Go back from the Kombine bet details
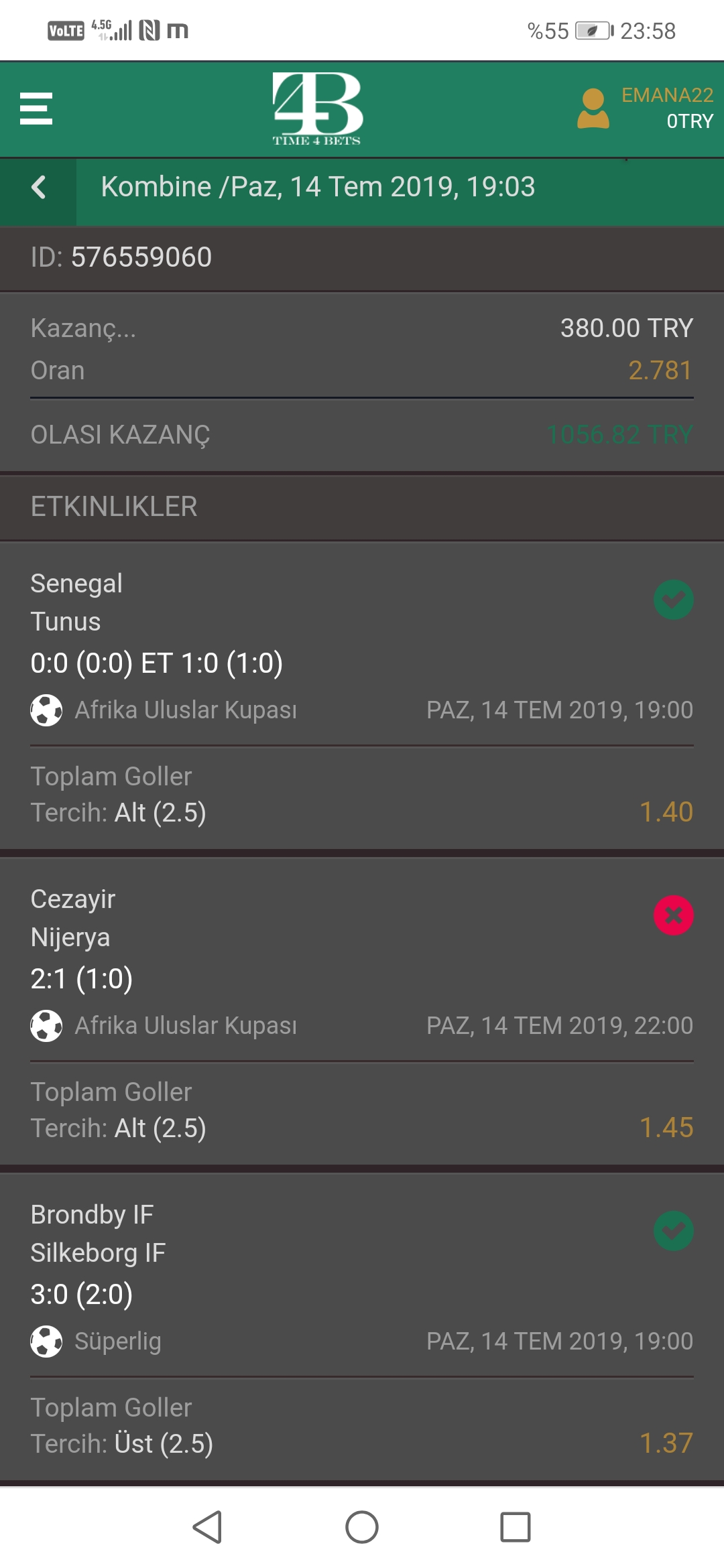 38,187
